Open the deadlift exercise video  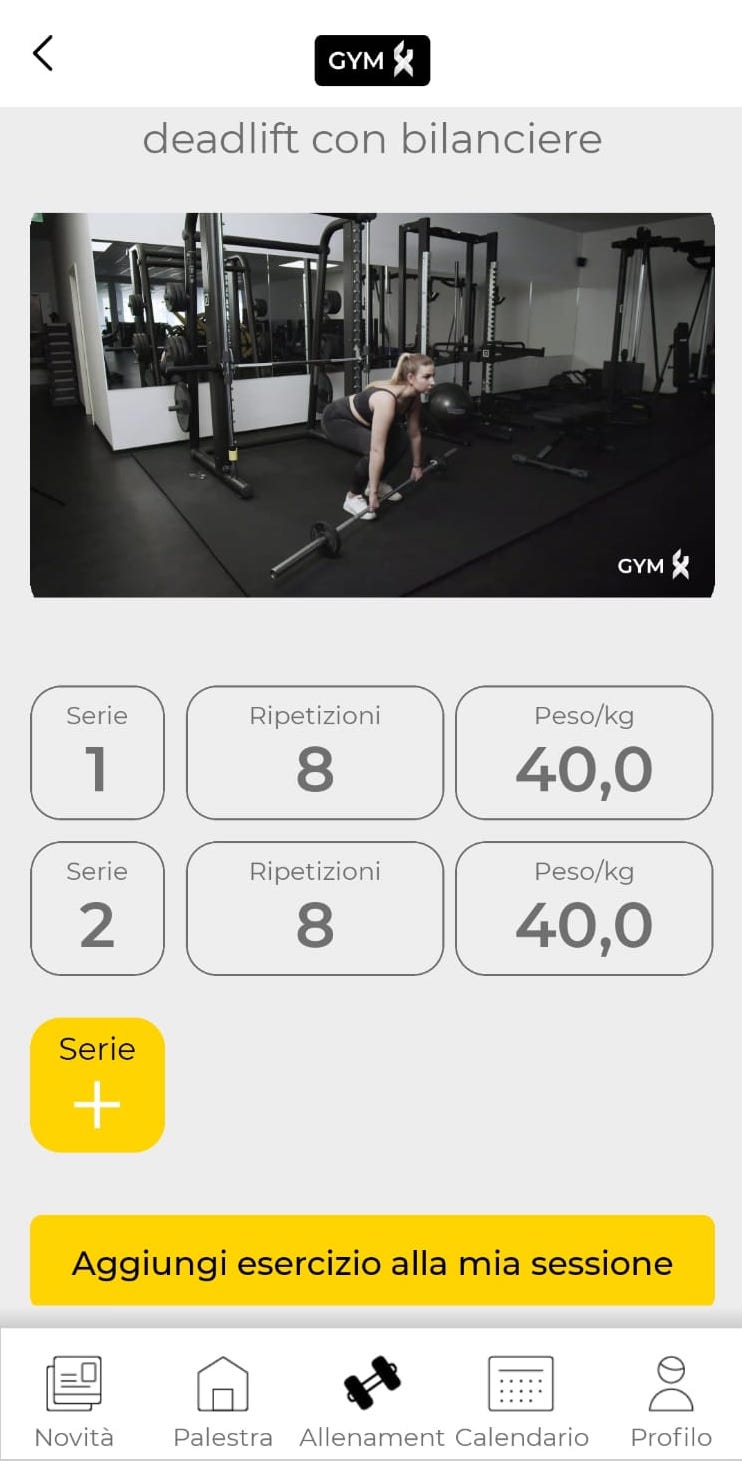click(x=372, y=405)
